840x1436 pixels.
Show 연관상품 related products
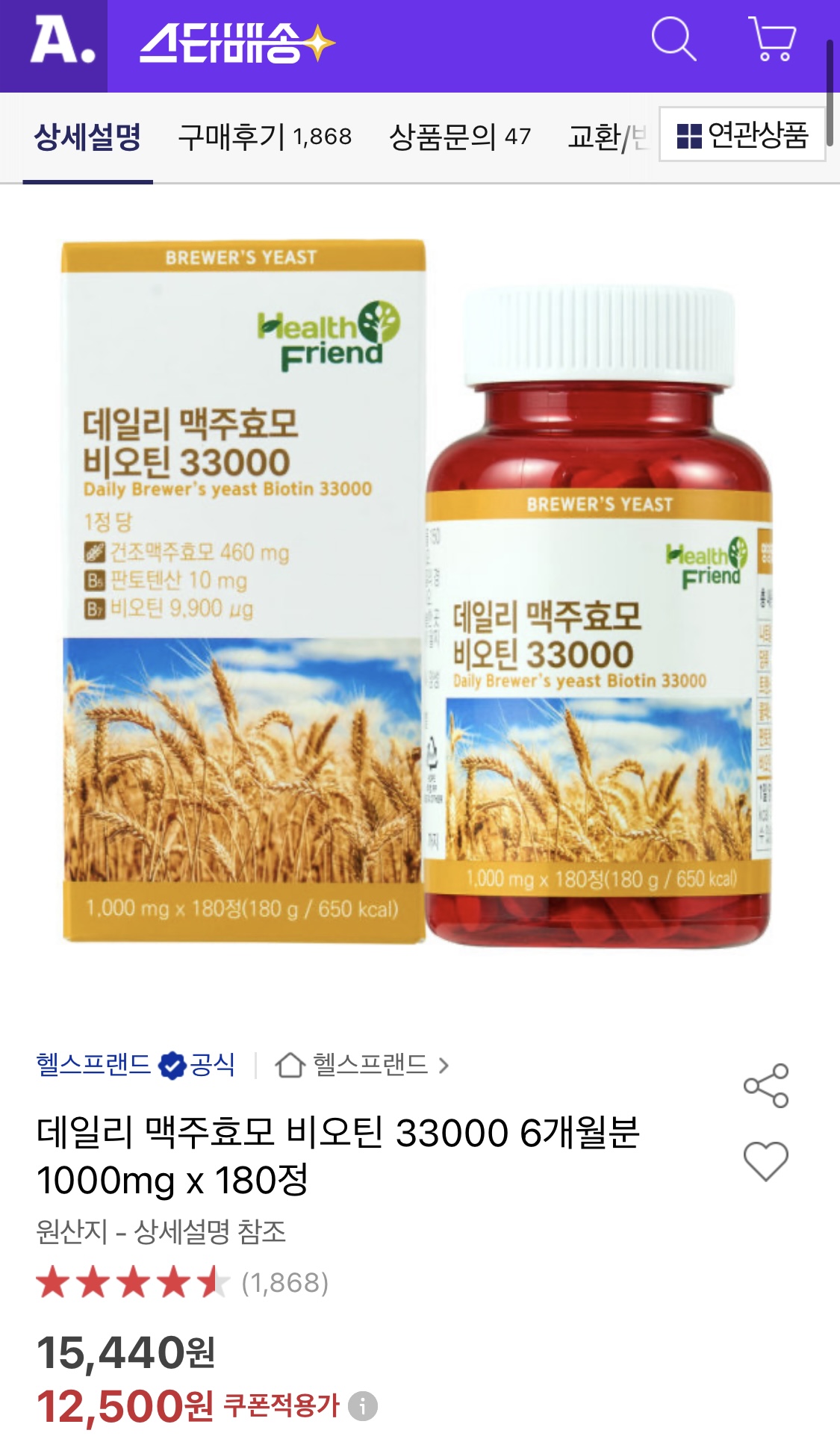coord(742,135)
